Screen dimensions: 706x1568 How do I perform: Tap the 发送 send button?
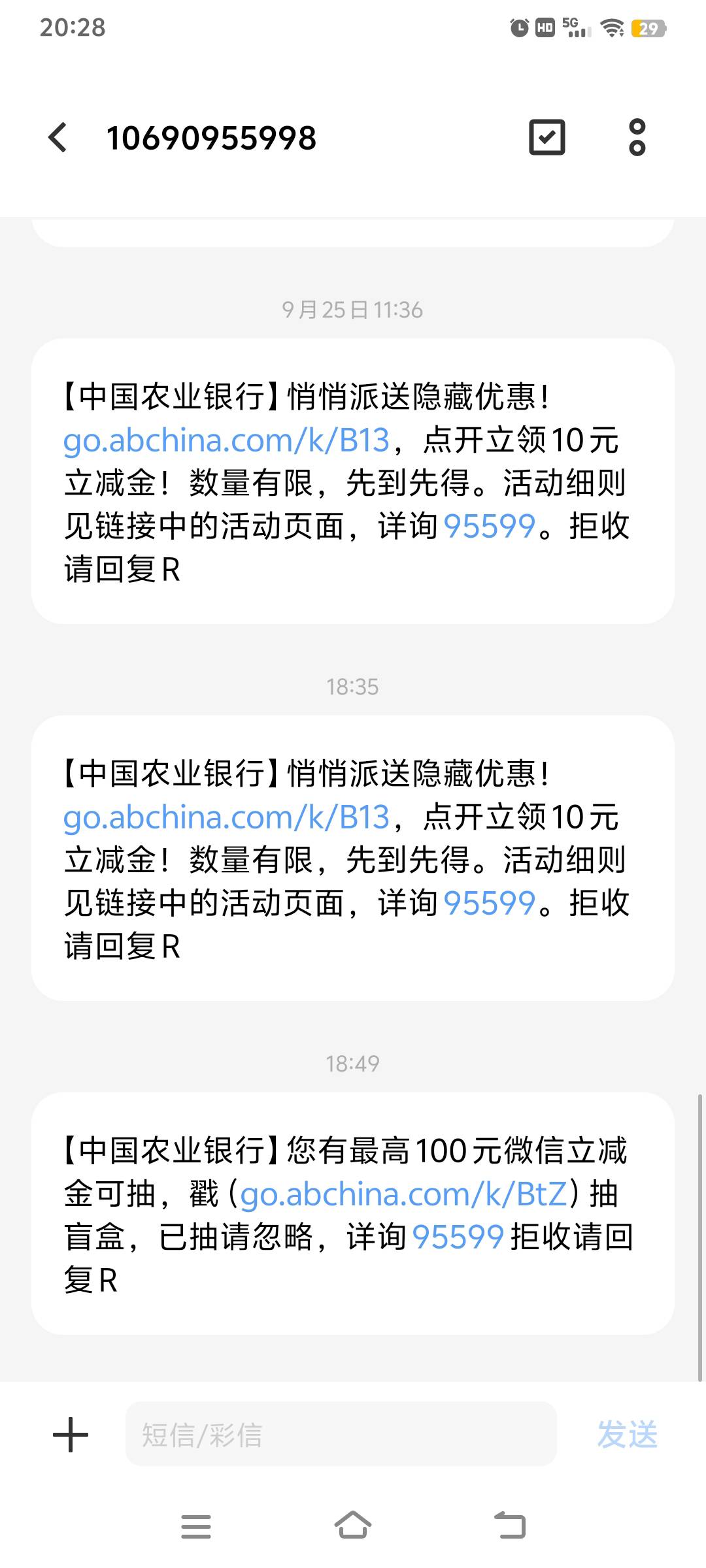click(x=627, y=1435)
